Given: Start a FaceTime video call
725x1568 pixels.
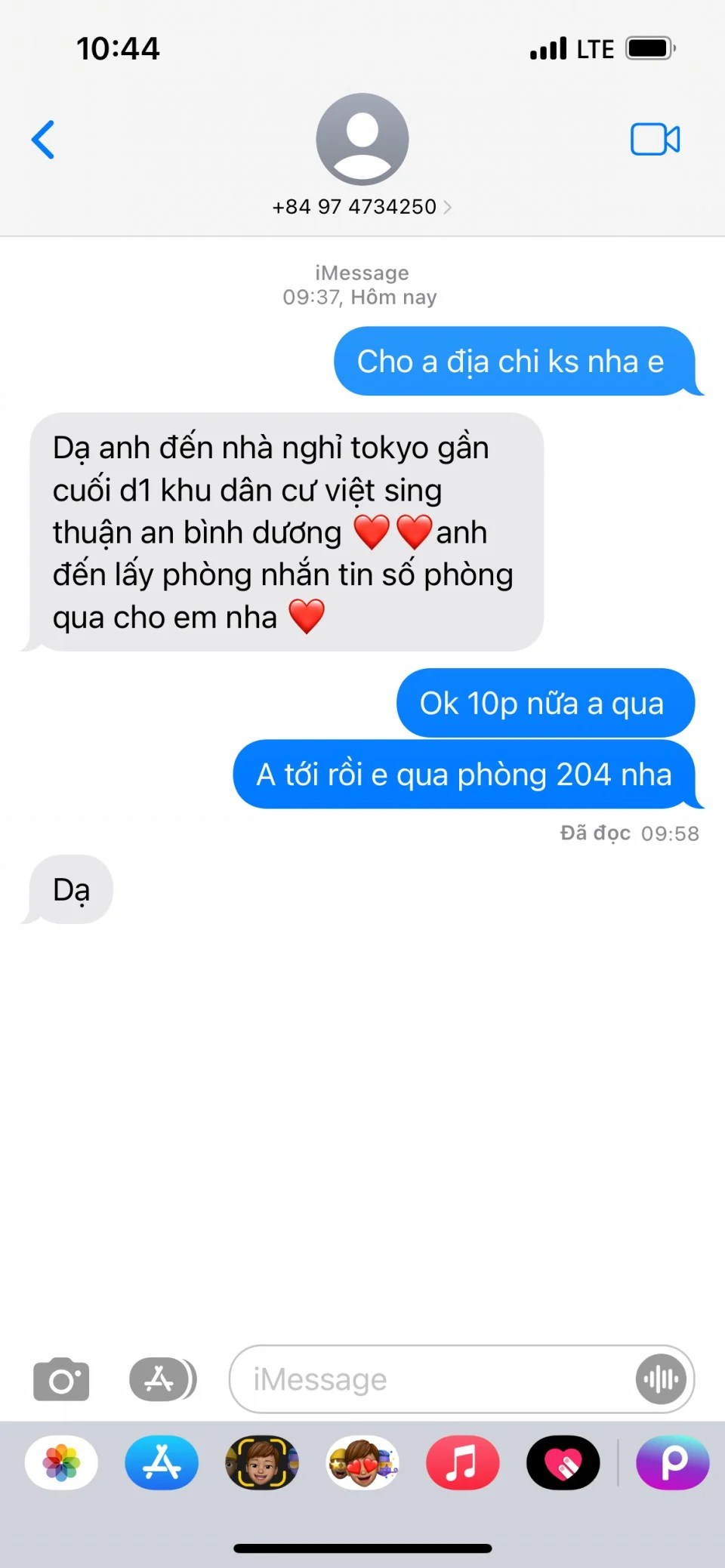Looking at the screenshot, I should click(x=655, y=140).
